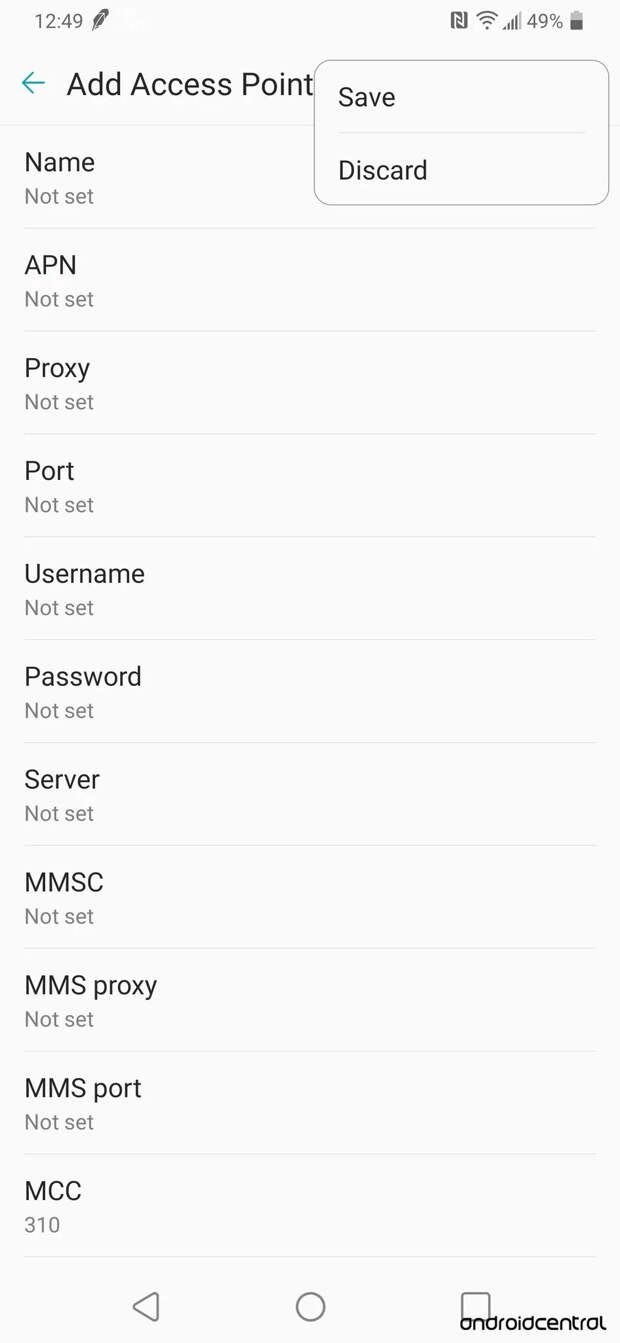Open the Server setting

pyautogui.click(x=310, y=795)
